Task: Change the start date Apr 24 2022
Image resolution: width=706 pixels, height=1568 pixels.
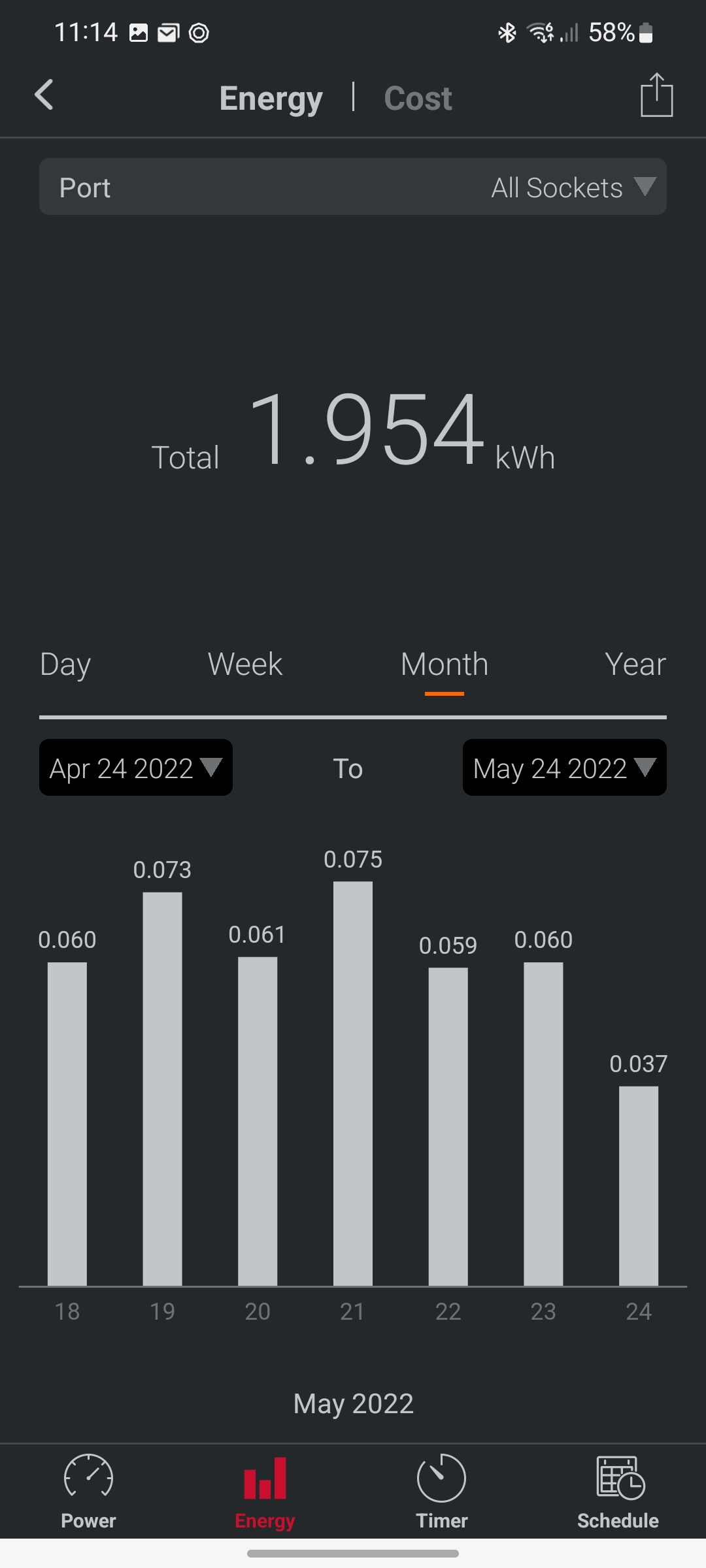Action: (136, 768)
